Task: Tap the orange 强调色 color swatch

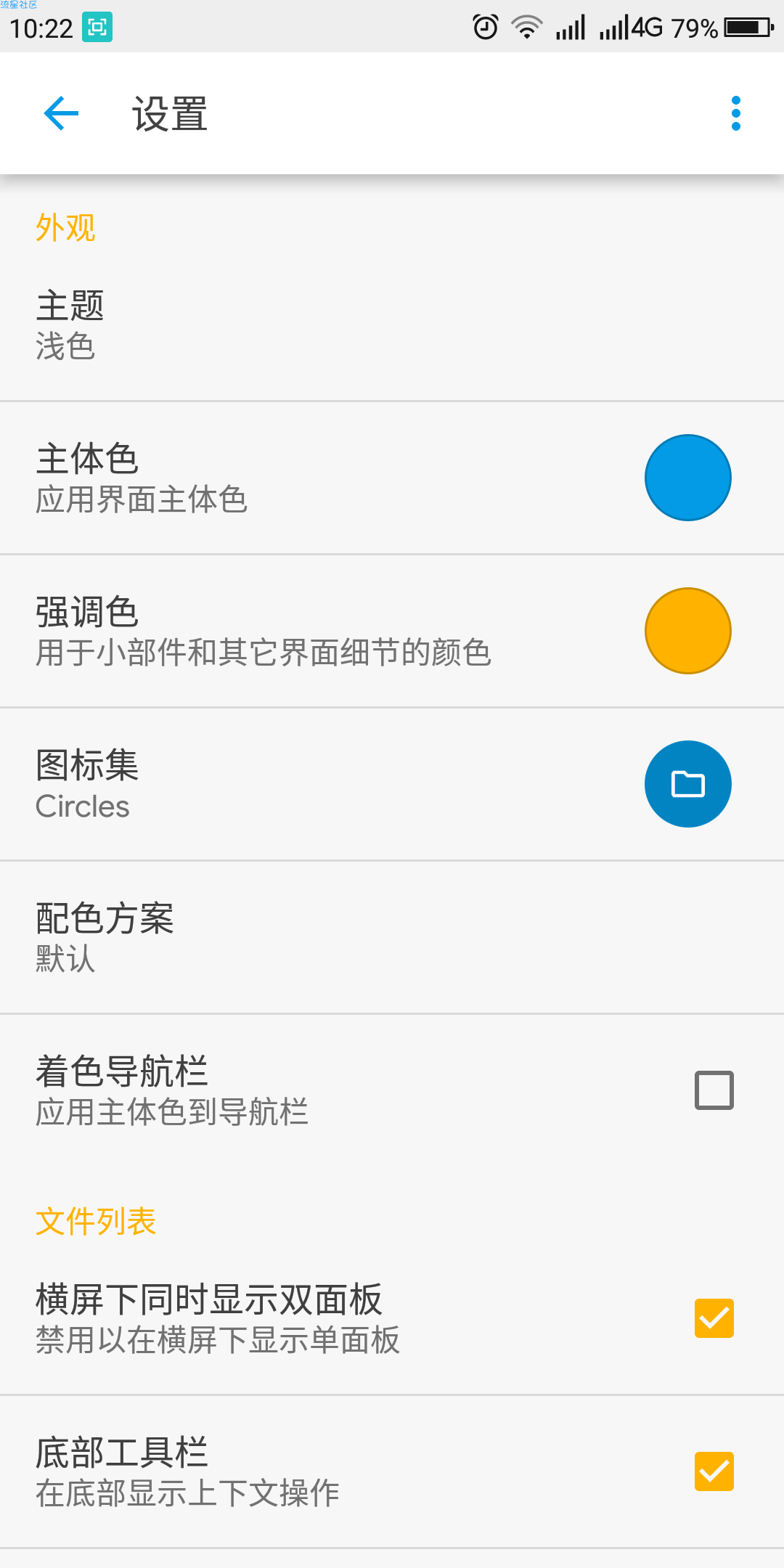Action: tap(687, 631)
